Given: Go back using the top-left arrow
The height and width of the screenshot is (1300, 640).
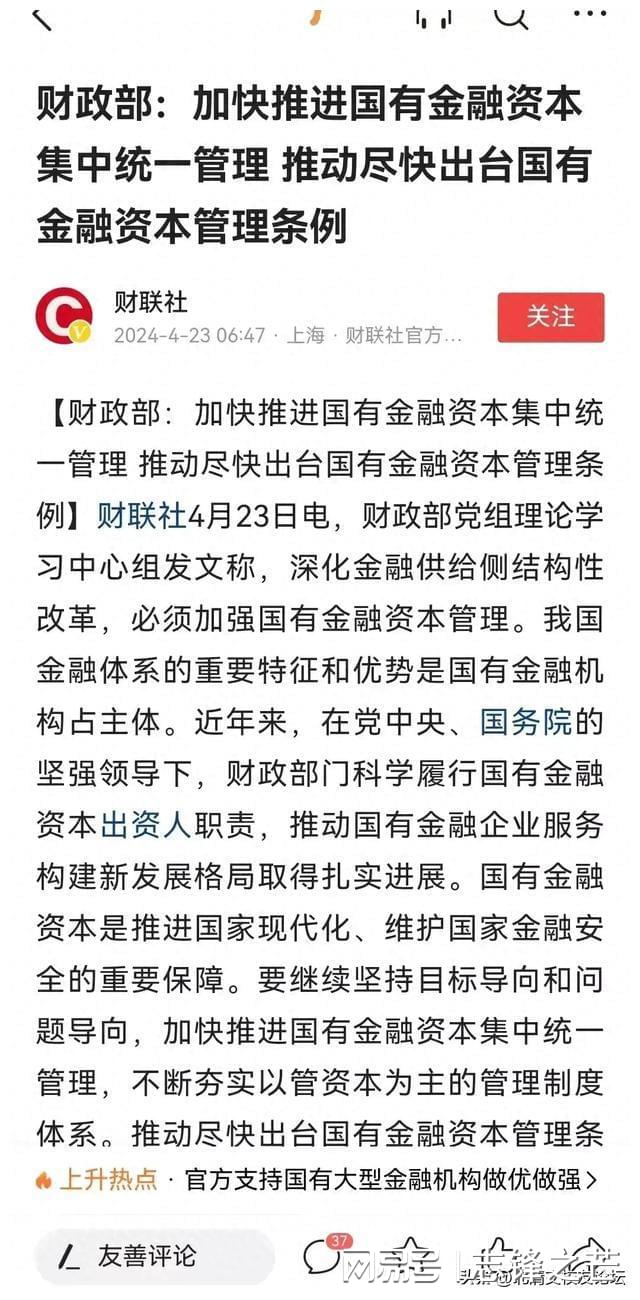Looking at the screenshot, I should click(x=42, y=17).
